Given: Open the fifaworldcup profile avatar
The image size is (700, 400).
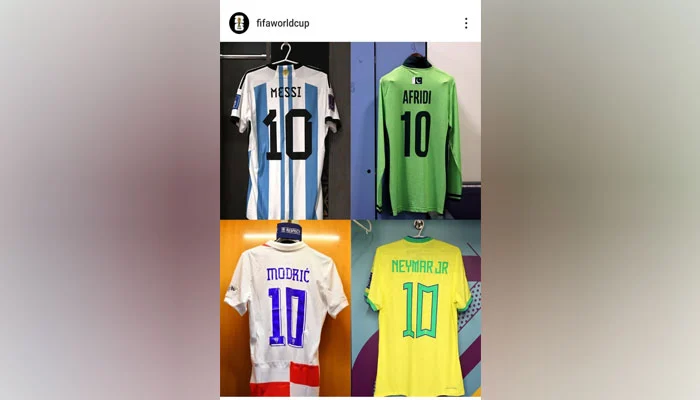Looking at the screenshot, I should [239, 23].
